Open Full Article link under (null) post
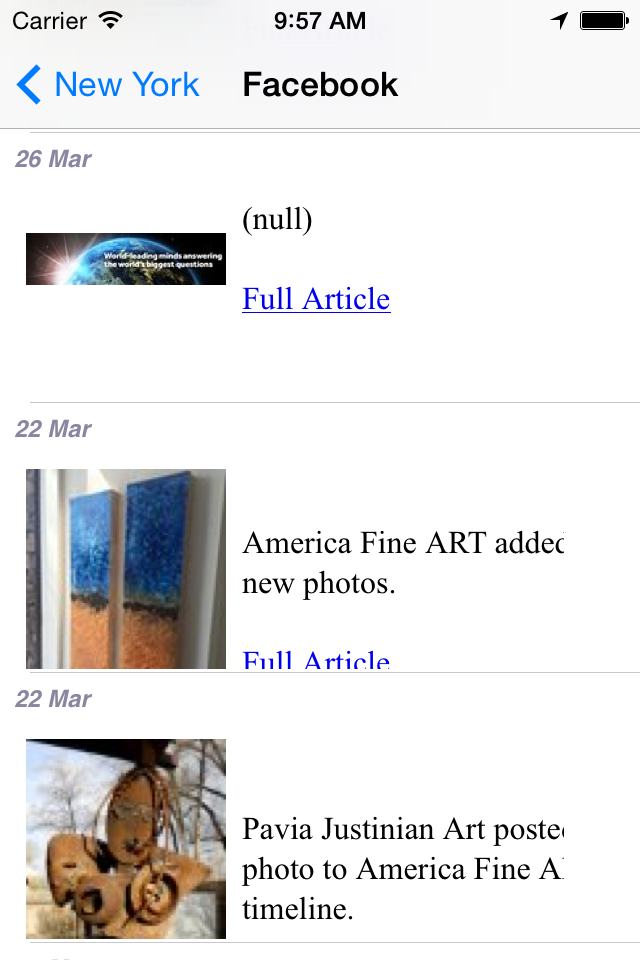This screenshot has height=960, width=640. [x=316, y=299]
